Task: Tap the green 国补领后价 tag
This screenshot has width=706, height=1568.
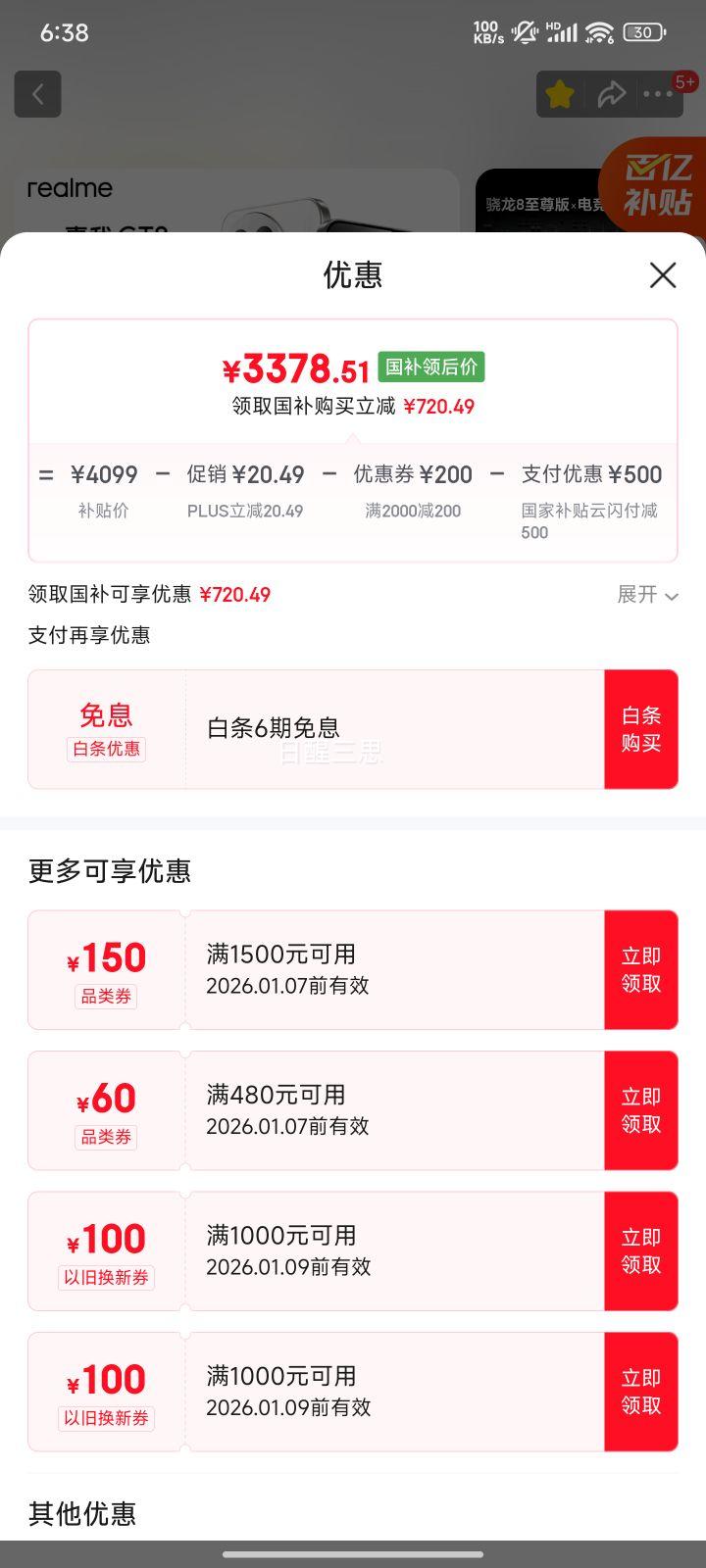Action: tap(430, 365)
